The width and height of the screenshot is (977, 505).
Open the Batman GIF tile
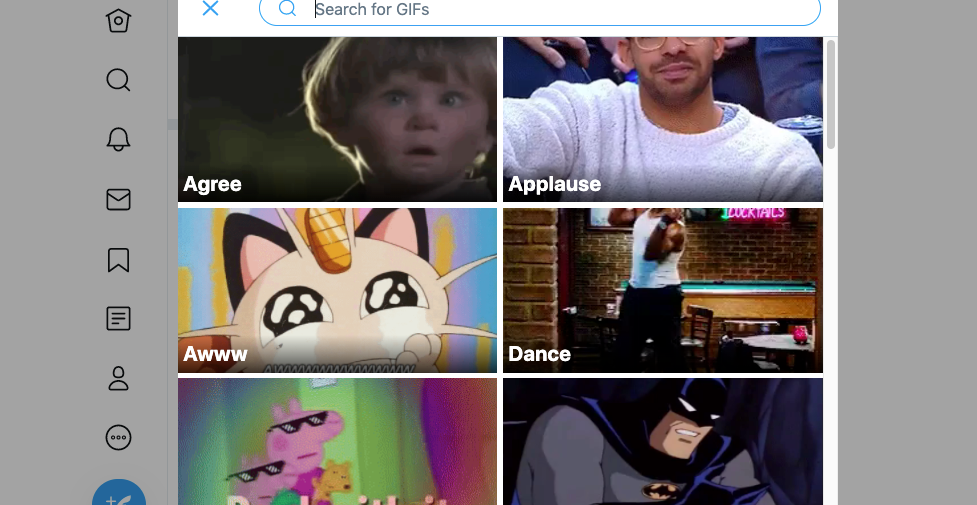tap(662, 441)
